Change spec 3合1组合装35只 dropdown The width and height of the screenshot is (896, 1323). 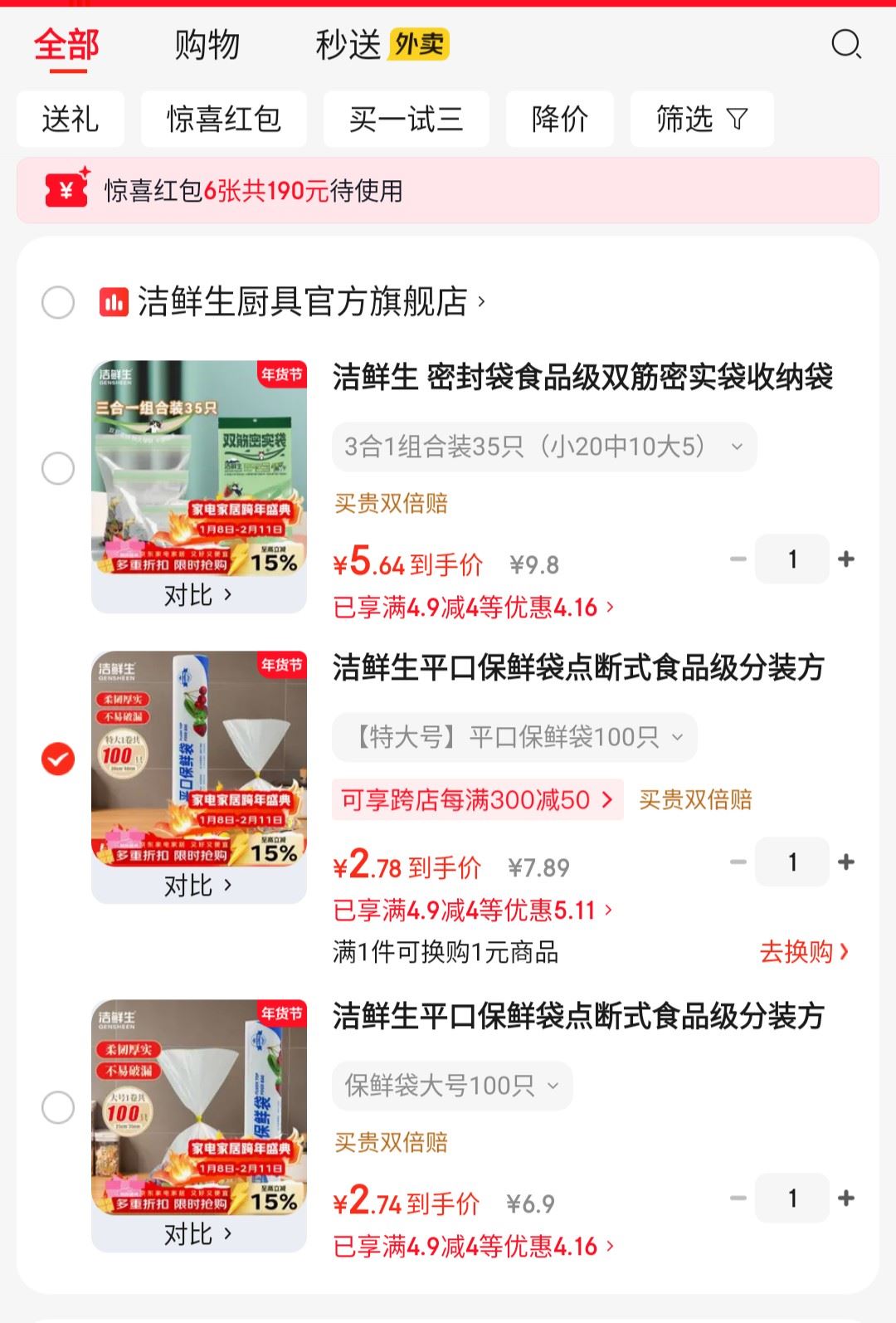[x=543, y=447]
